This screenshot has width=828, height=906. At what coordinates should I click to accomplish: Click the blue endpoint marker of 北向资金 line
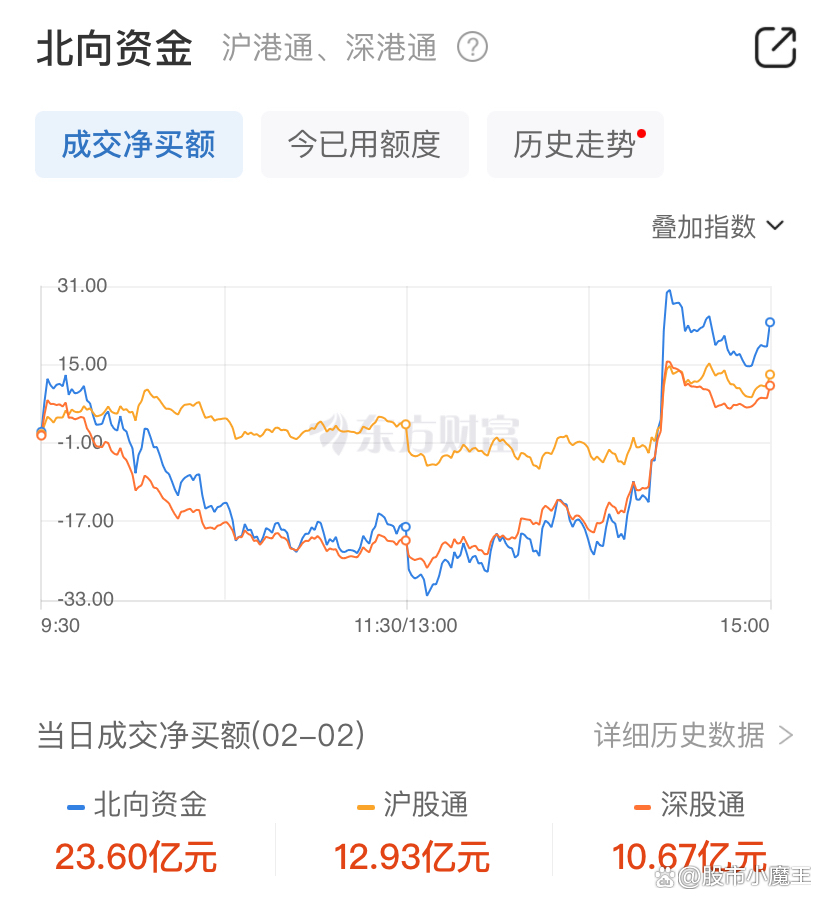(x=768, y=323)
